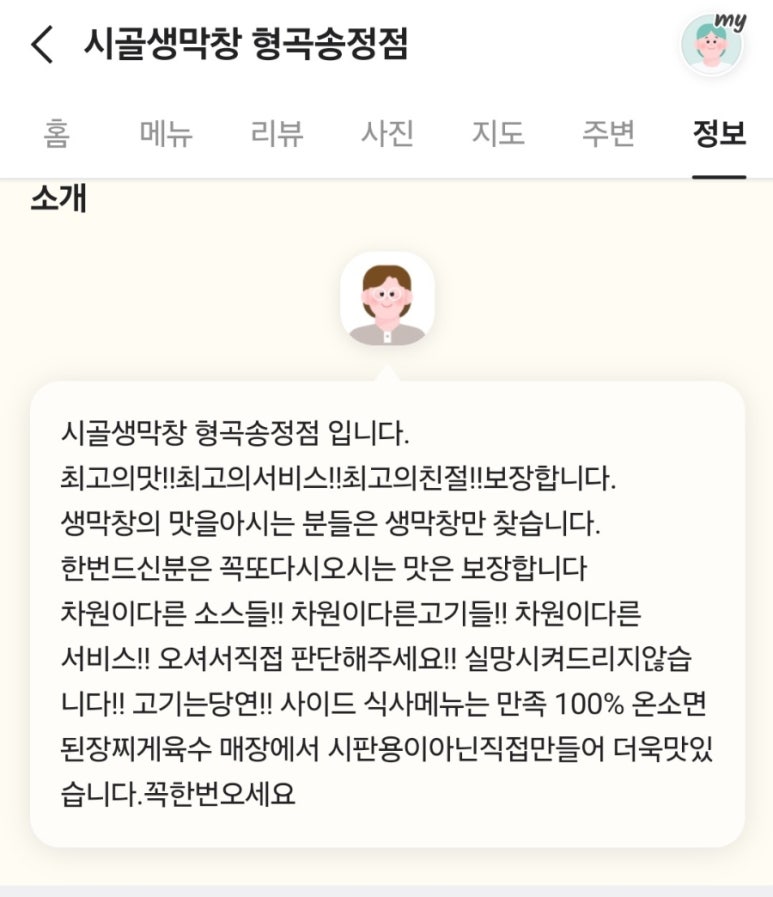Go back from 시골생막창 형곡송정점 page
The height and width of the screenshot is (897, 773).
(42, 45)
